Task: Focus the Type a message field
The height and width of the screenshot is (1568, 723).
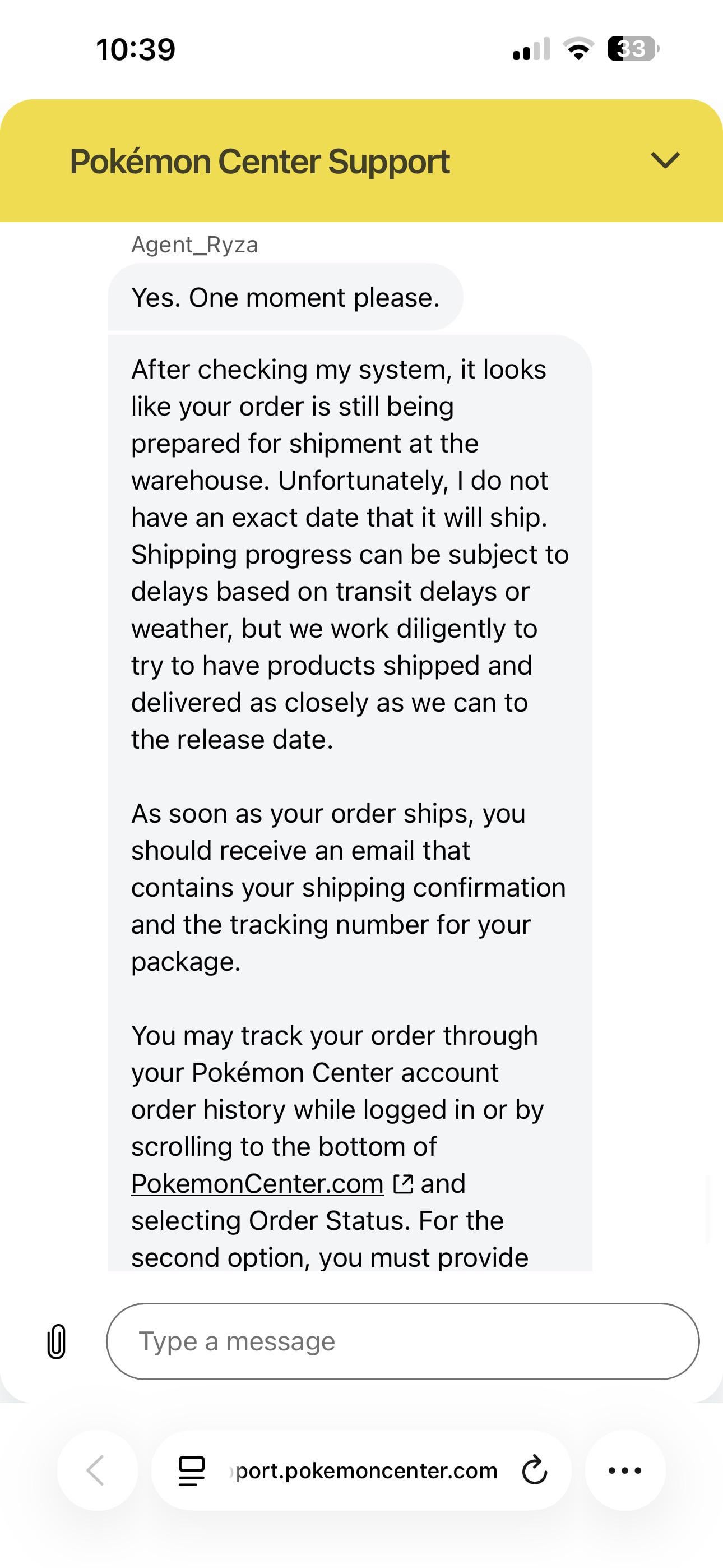Action: click(x=402, y=1341)
